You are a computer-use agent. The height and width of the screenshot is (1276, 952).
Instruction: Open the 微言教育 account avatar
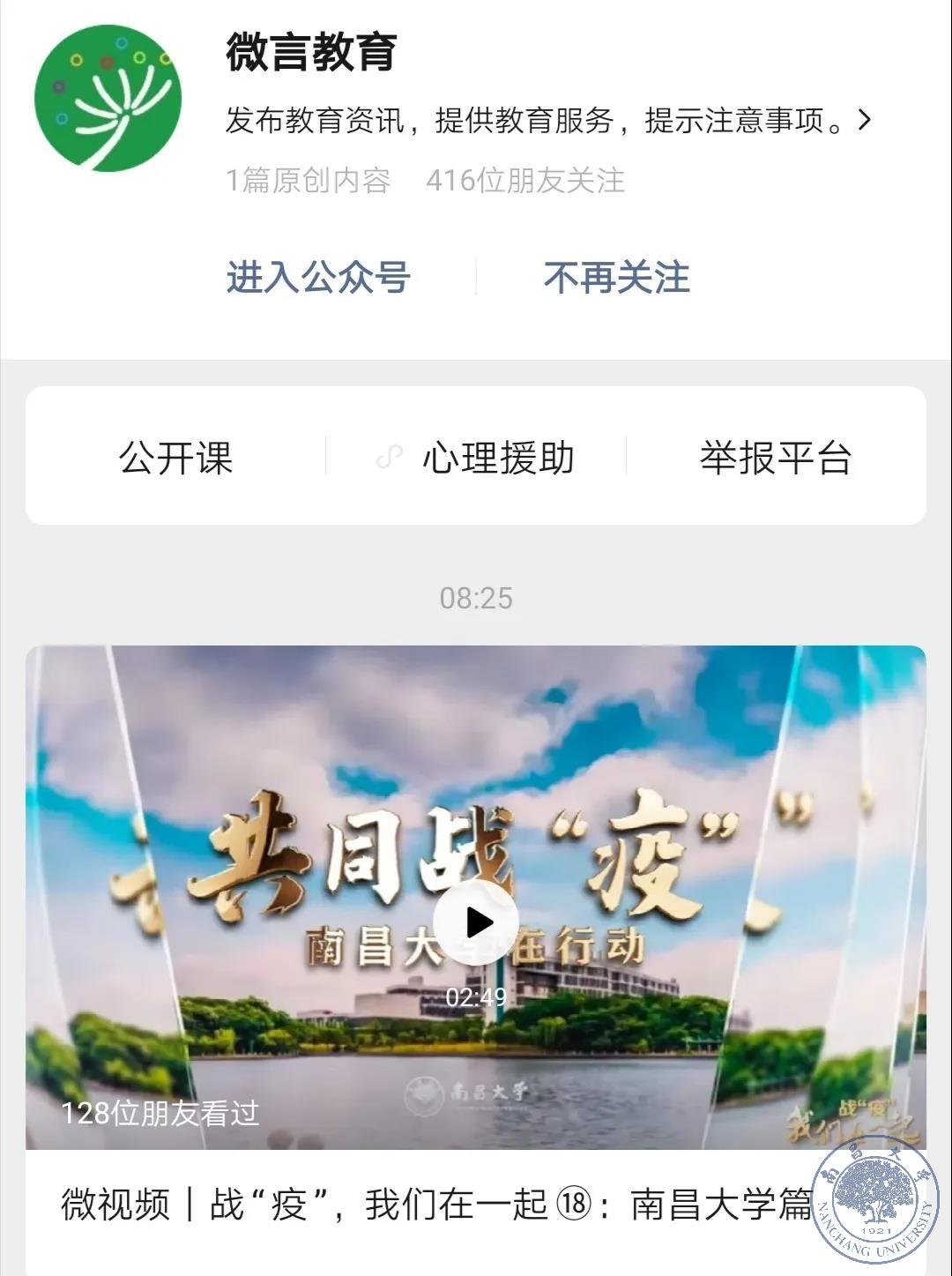pyautogui.click(x=108, y=98)
